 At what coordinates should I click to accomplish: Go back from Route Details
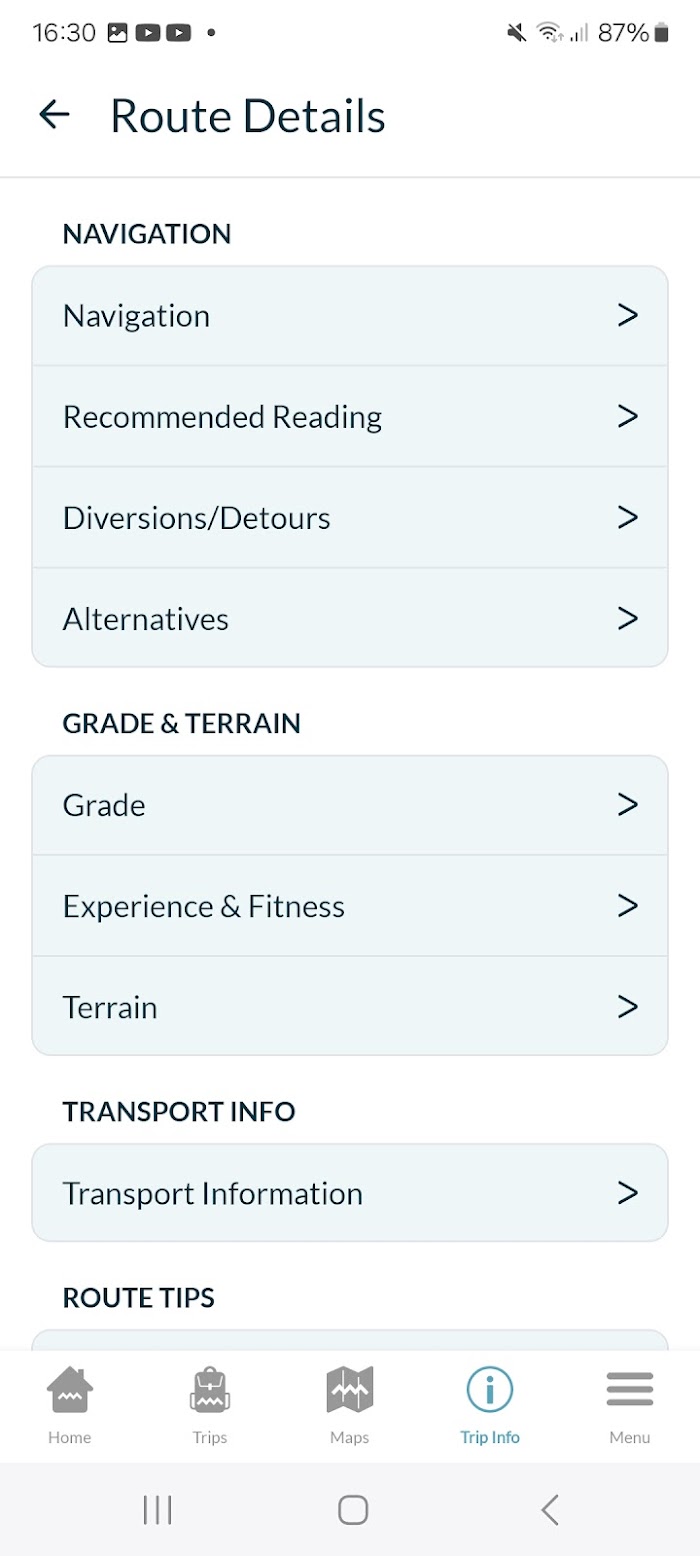point(55,115)
